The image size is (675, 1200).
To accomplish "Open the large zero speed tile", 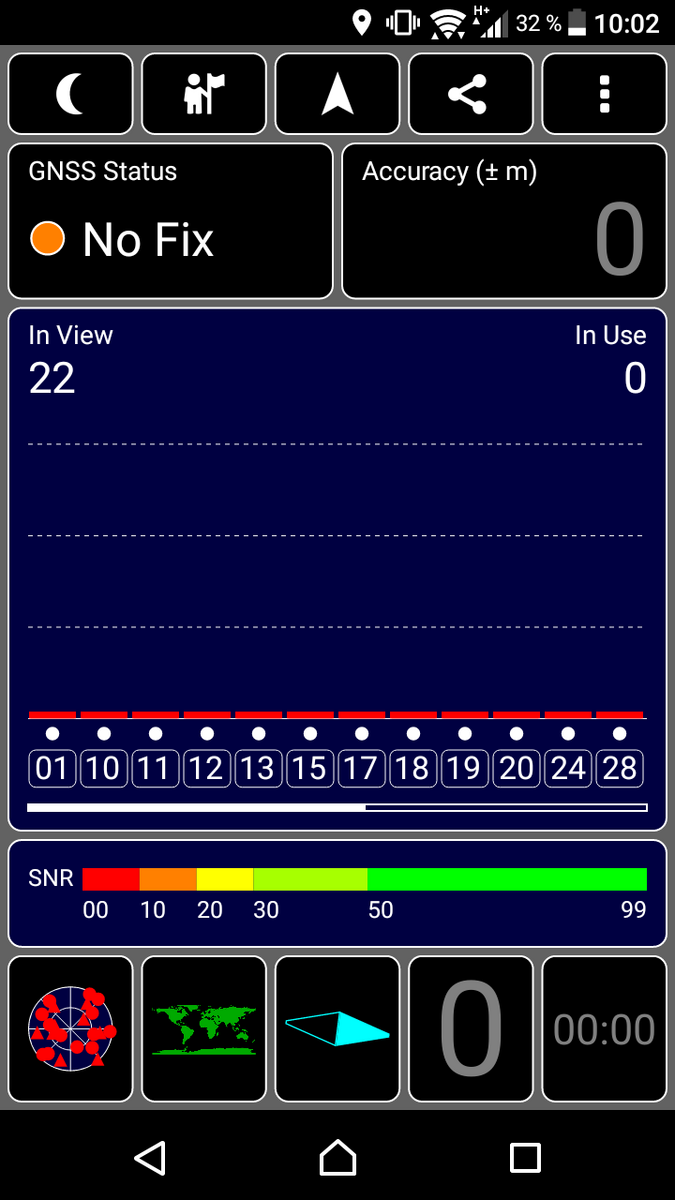I will 471,1028.
